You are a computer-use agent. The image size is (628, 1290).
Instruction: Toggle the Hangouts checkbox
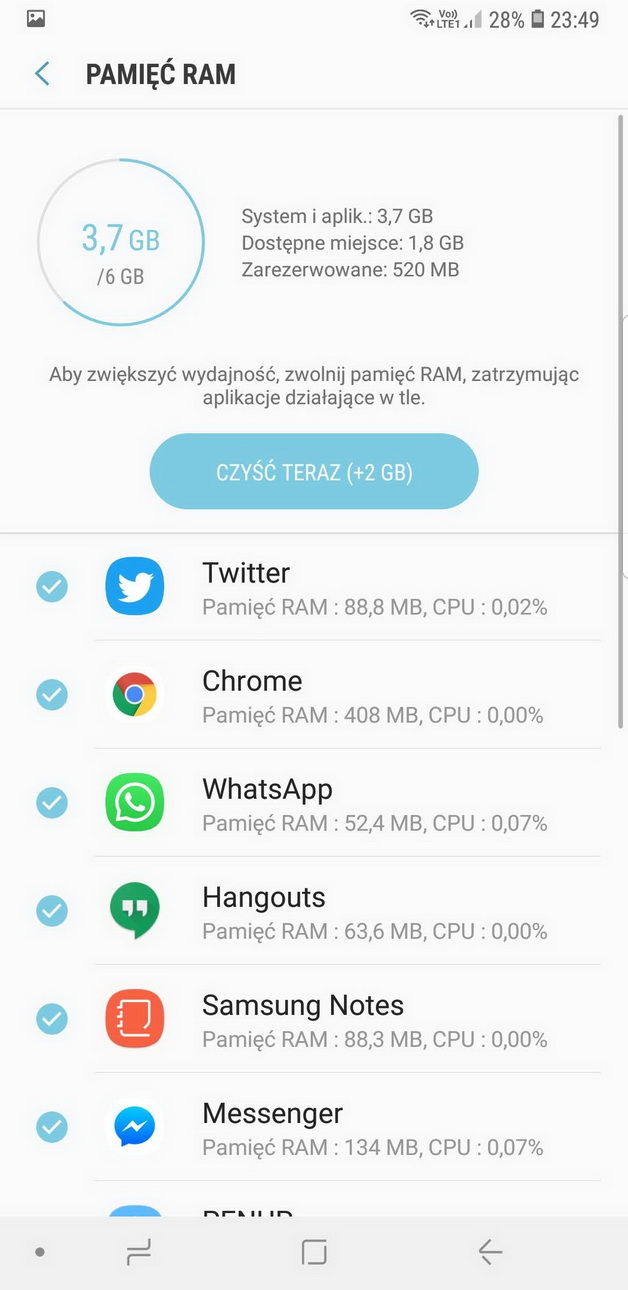pyautogui.click(x=52, y=911)
